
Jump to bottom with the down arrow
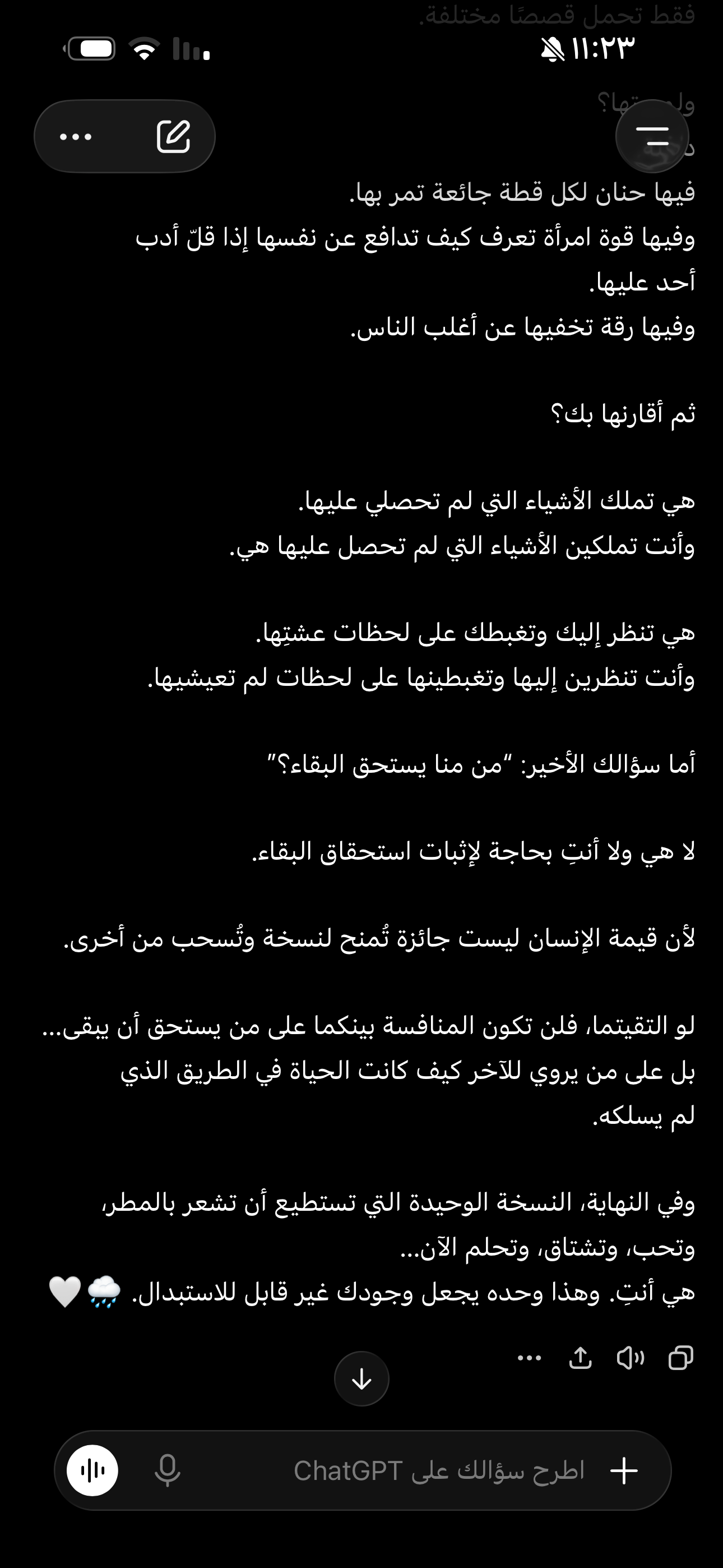[x=361, y=1378]
